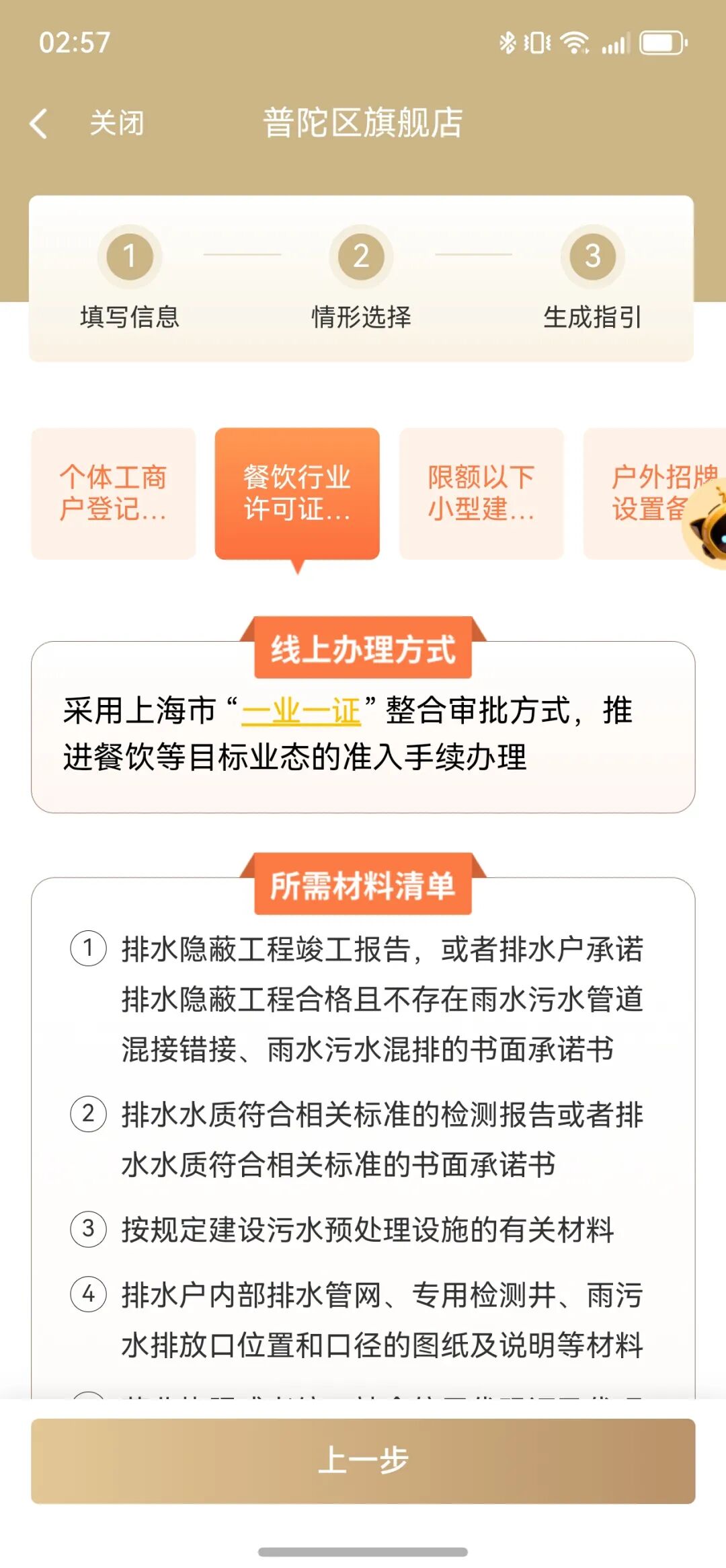Go back using the arrow icon
The image size is (726, 1568).
pyautogui.click(x=39, y=124)
